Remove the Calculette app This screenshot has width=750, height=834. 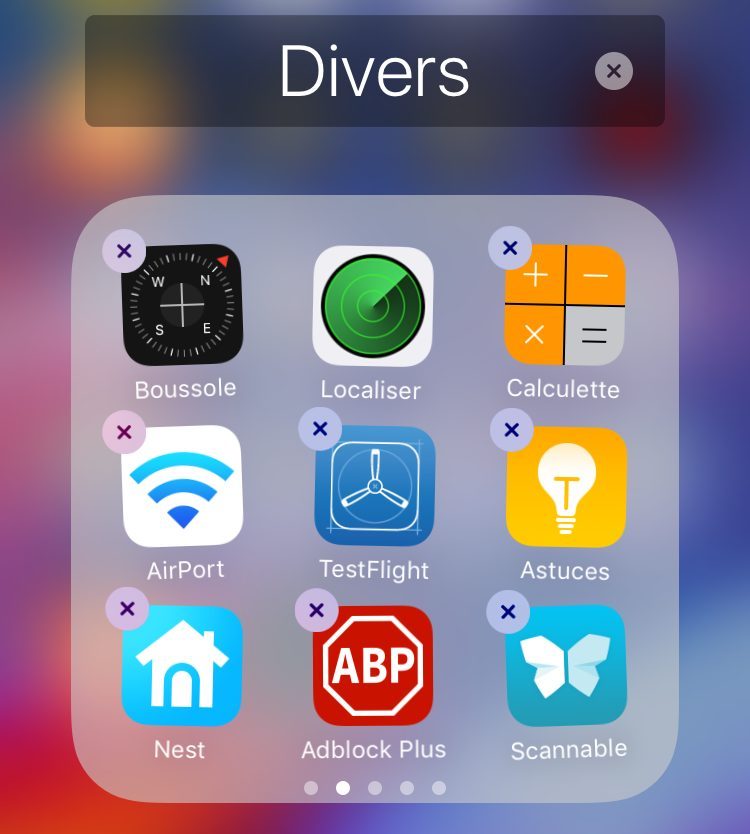(x=510, y=248)
